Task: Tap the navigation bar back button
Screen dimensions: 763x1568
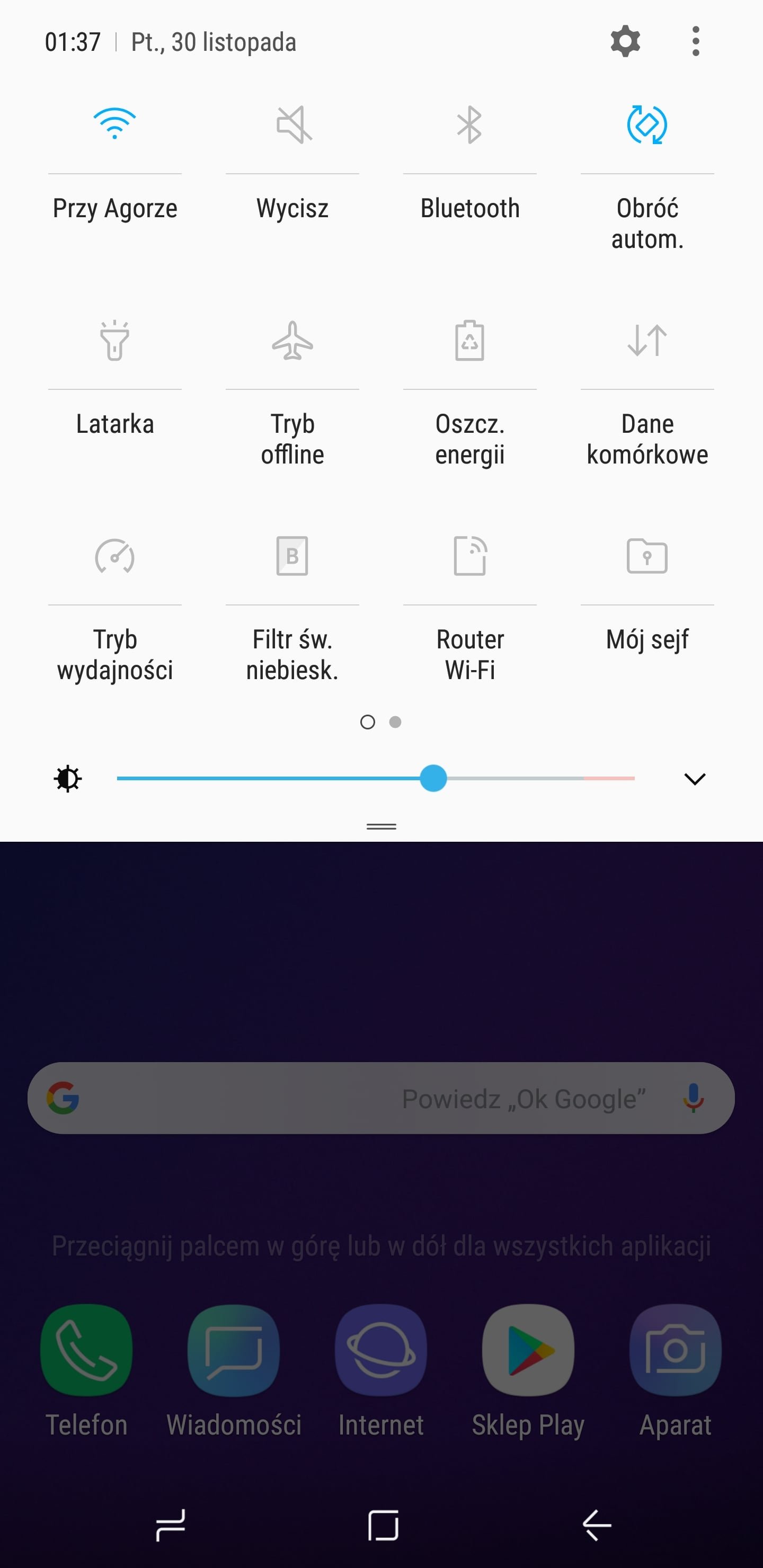Action: pyautogui.click(x=597, y=1525)
